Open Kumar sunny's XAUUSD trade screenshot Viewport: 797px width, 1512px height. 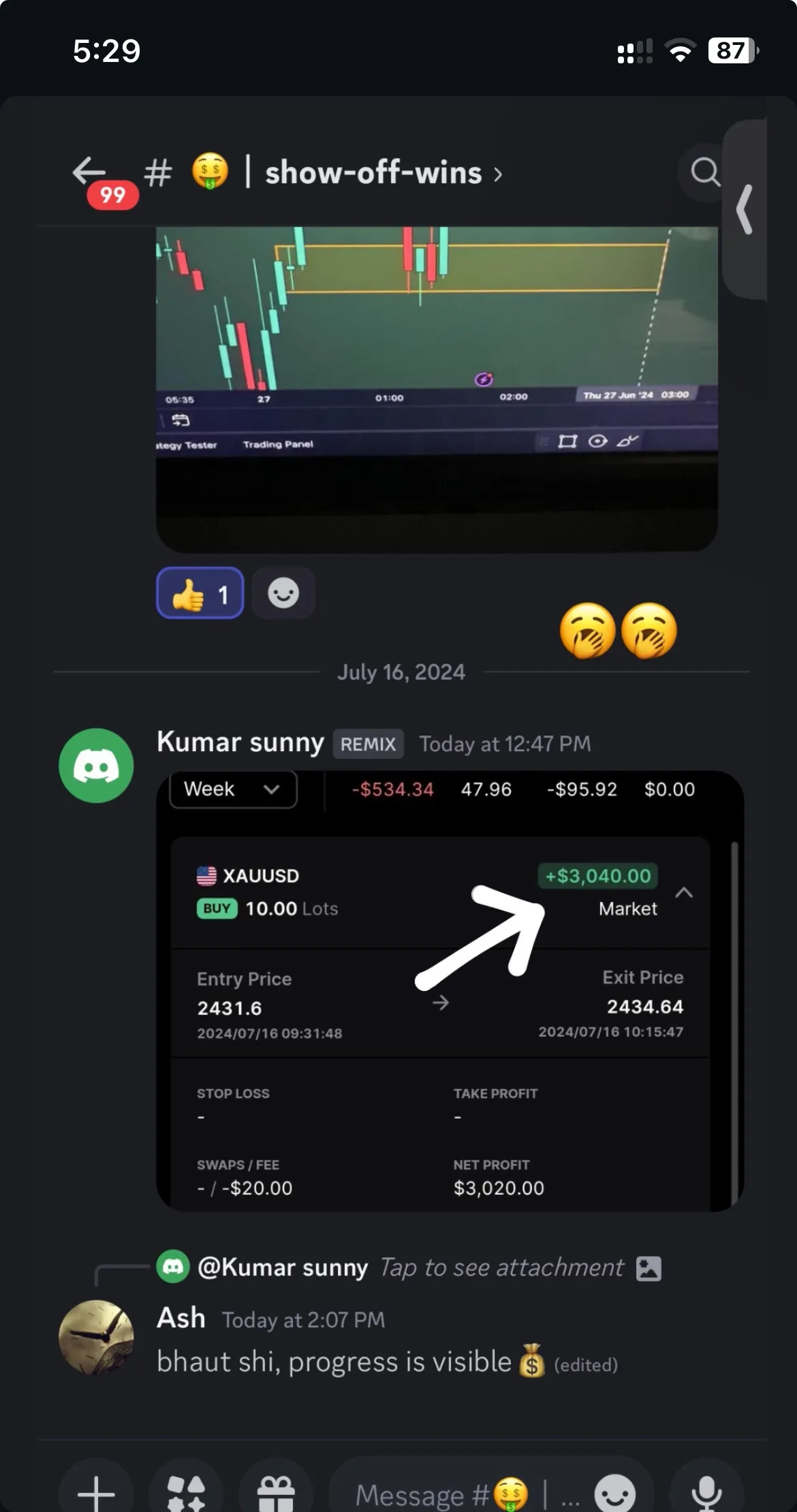click(450, 990)
